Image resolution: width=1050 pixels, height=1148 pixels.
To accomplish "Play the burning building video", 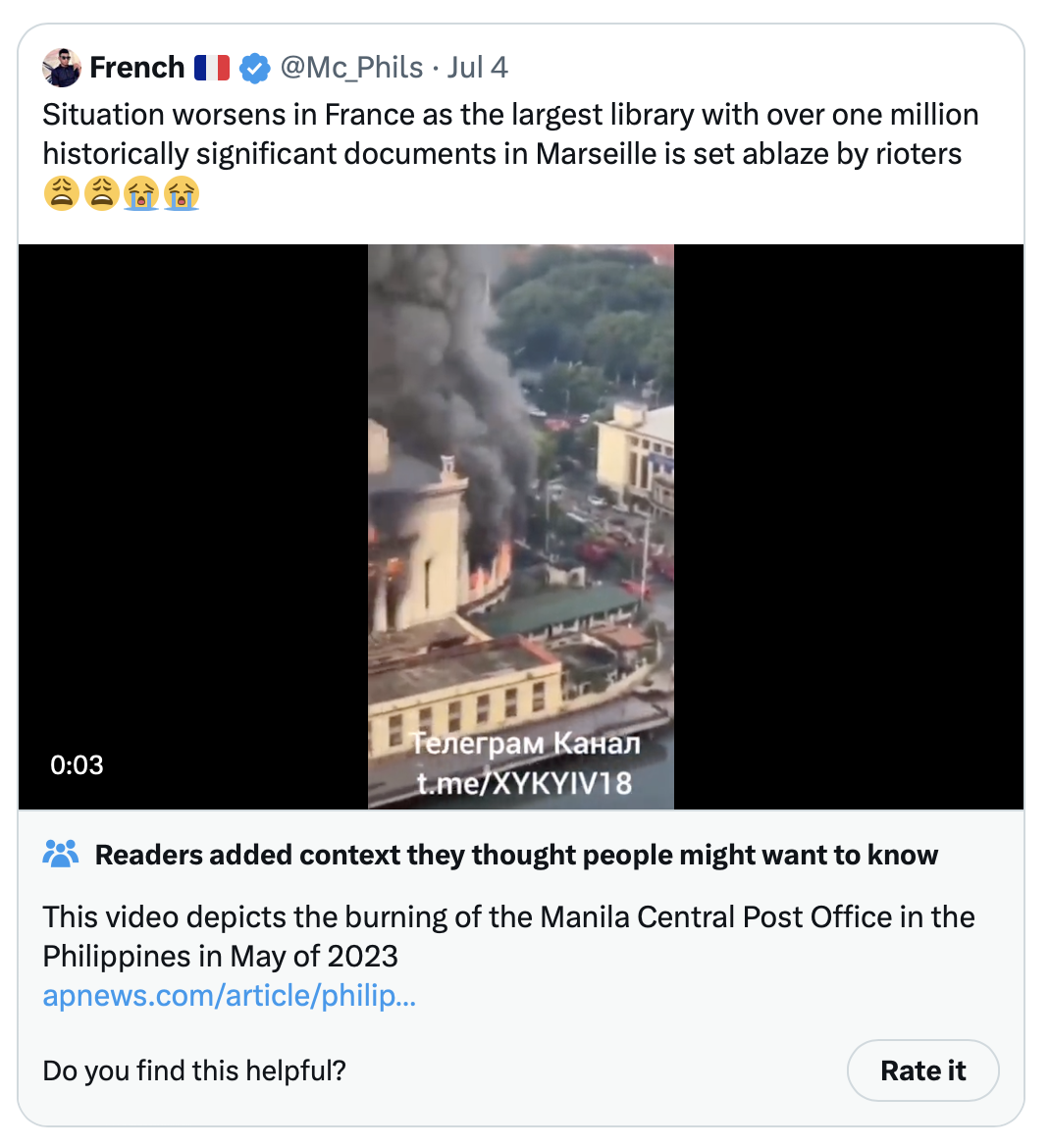I will (x=521, y=526).
